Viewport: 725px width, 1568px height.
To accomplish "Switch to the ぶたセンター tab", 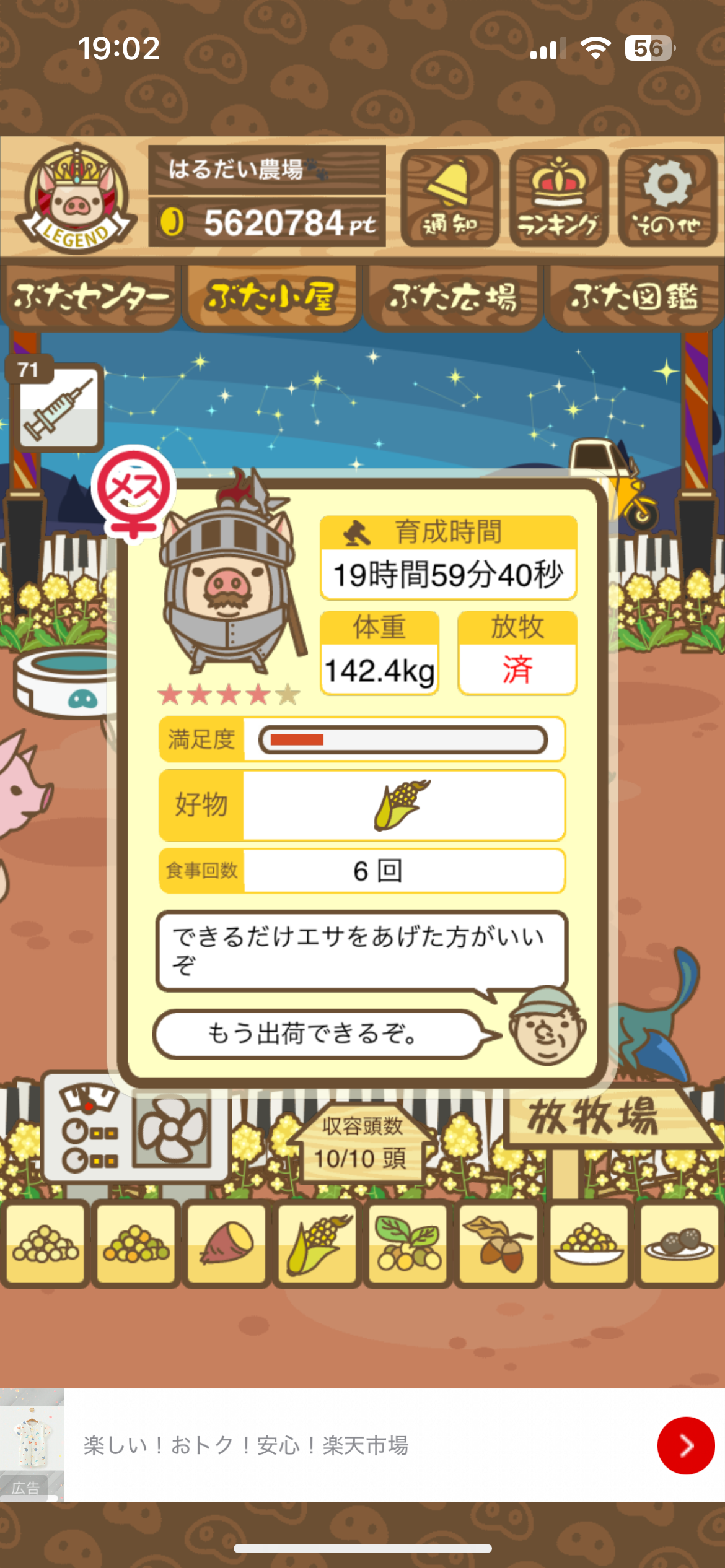I will click(x=90, y=297).
